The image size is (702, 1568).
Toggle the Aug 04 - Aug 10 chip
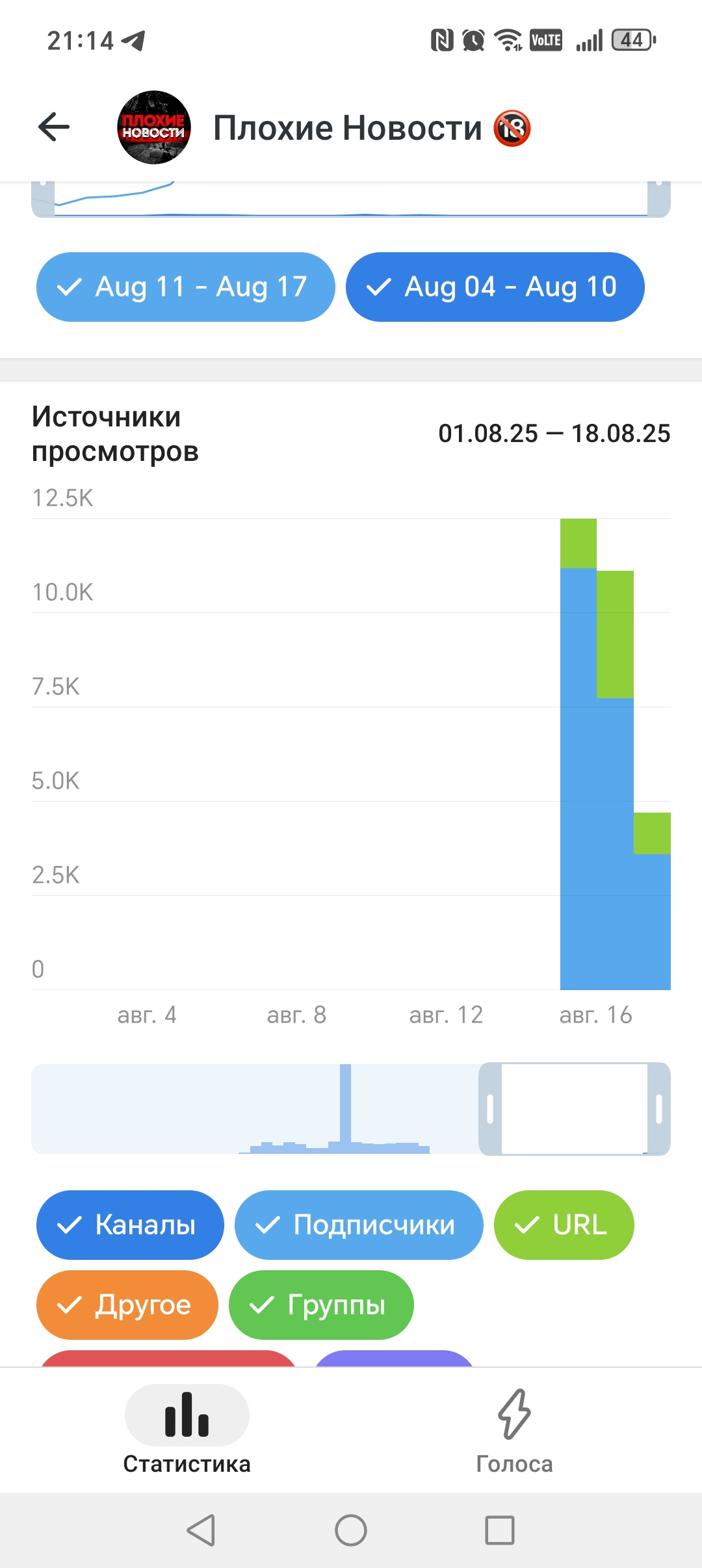495,287
